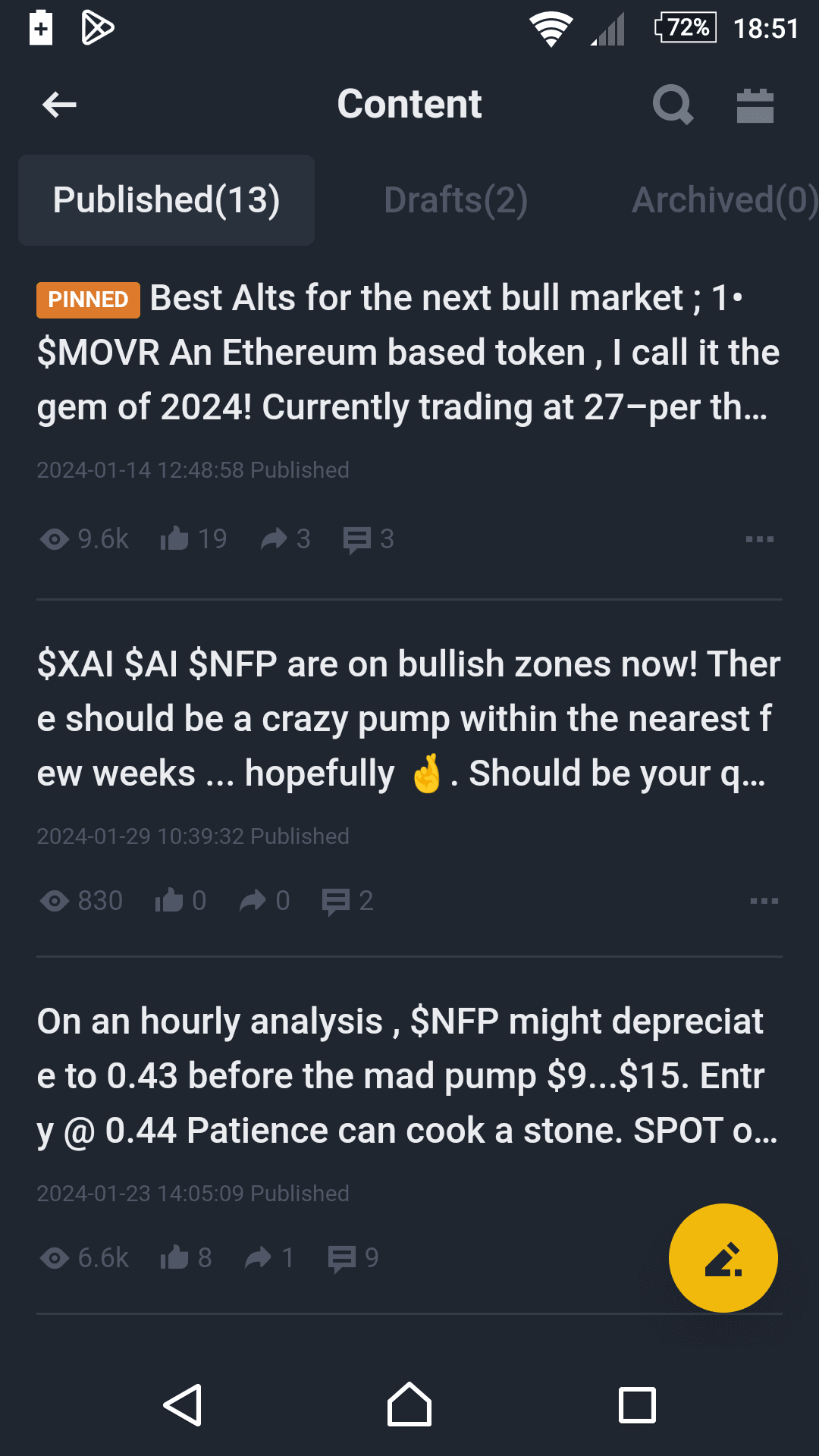
Task: Tap the thumbs-up icon on the $NFP post
Action: pyautogui.click(x=175, y=1257)
